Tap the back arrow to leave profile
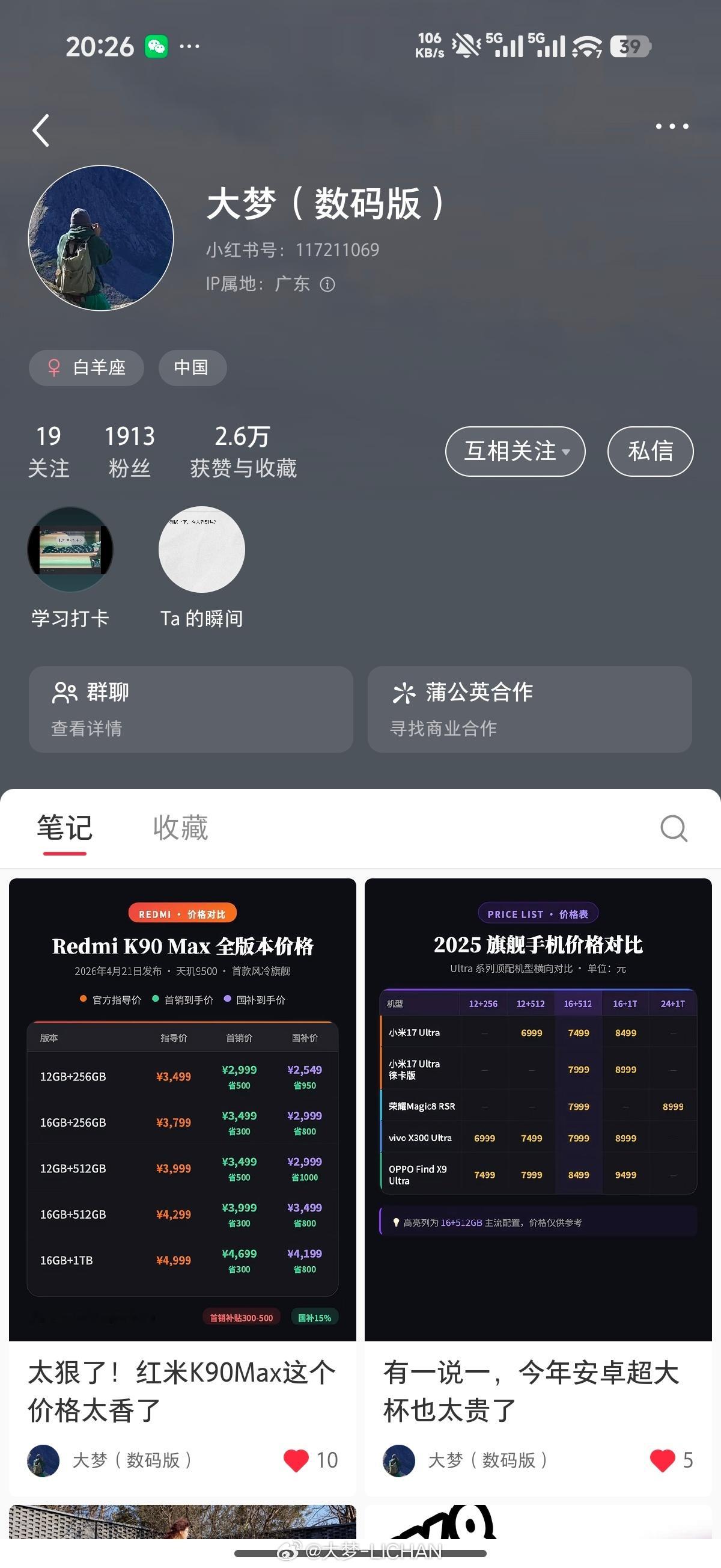This screenshot has height=1568, width=721. [41, 130]
